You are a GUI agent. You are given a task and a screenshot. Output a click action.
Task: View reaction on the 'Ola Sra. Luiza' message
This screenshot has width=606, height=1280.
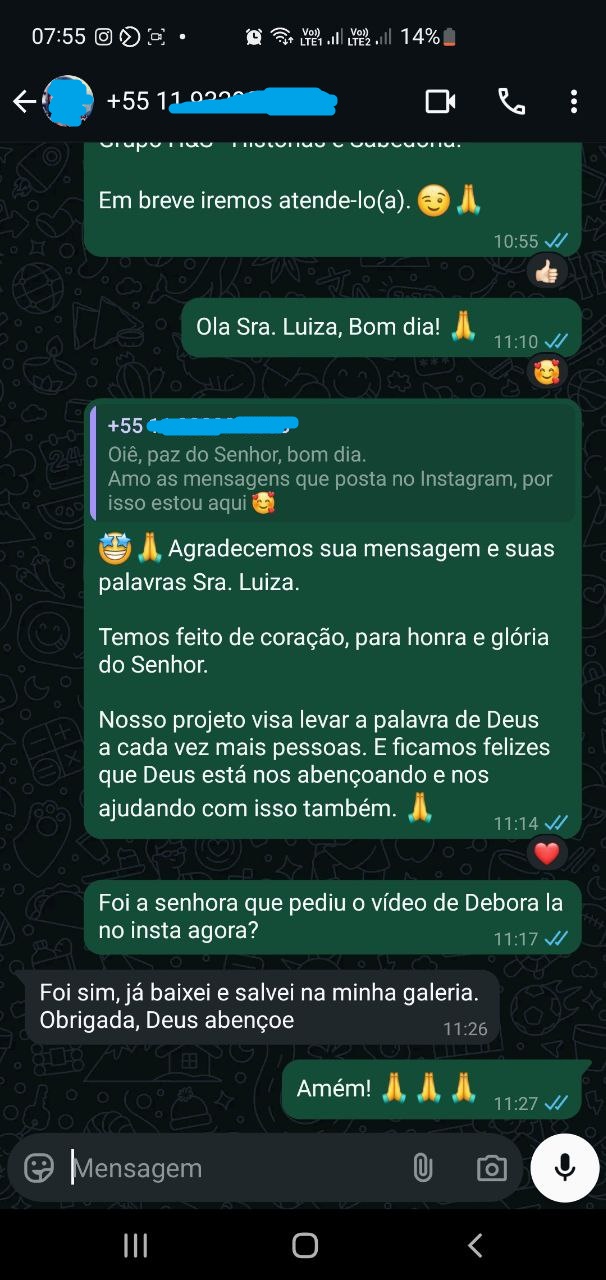click(546, 373)
